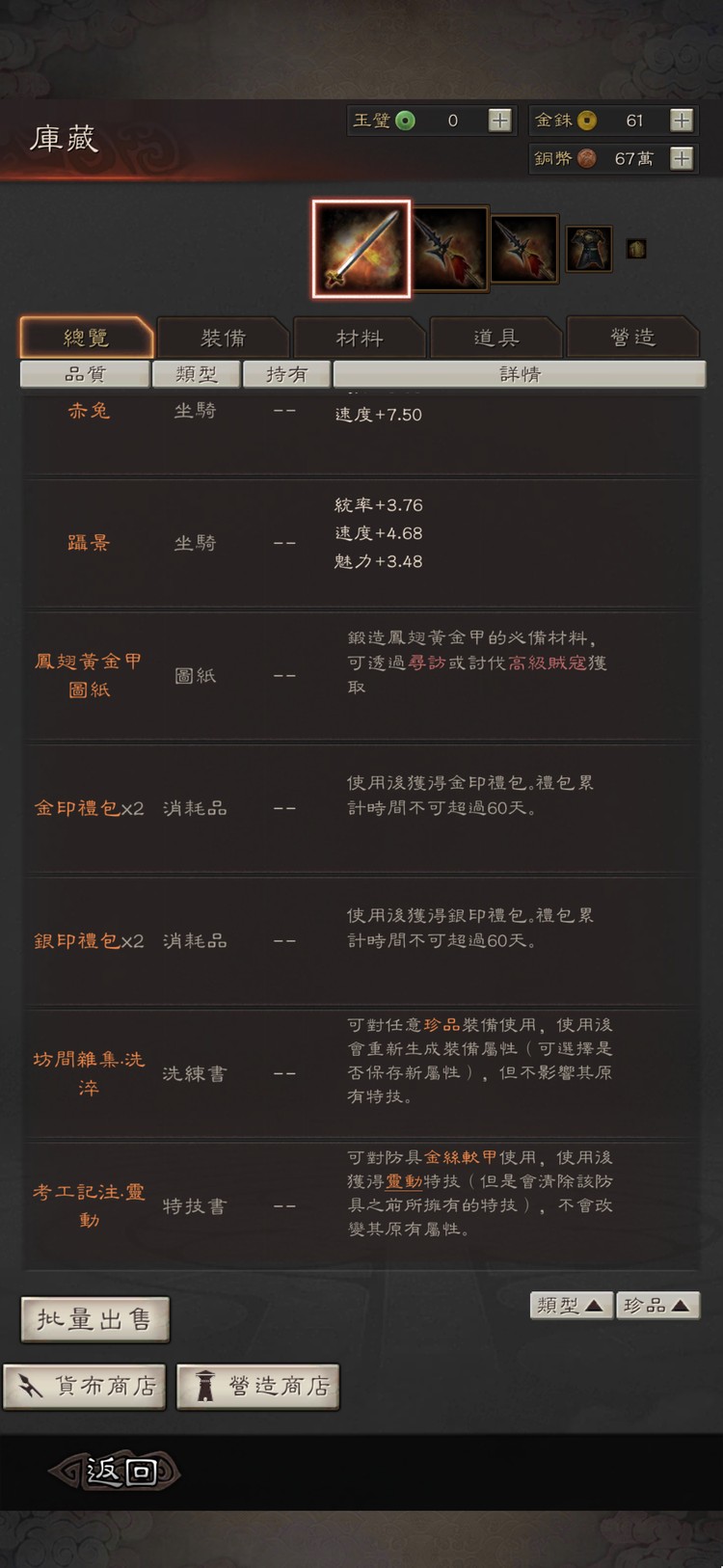Tap the plus icon next to 銅幣
The width and height of the screenshot is (723, 1568).
[682, 158]
